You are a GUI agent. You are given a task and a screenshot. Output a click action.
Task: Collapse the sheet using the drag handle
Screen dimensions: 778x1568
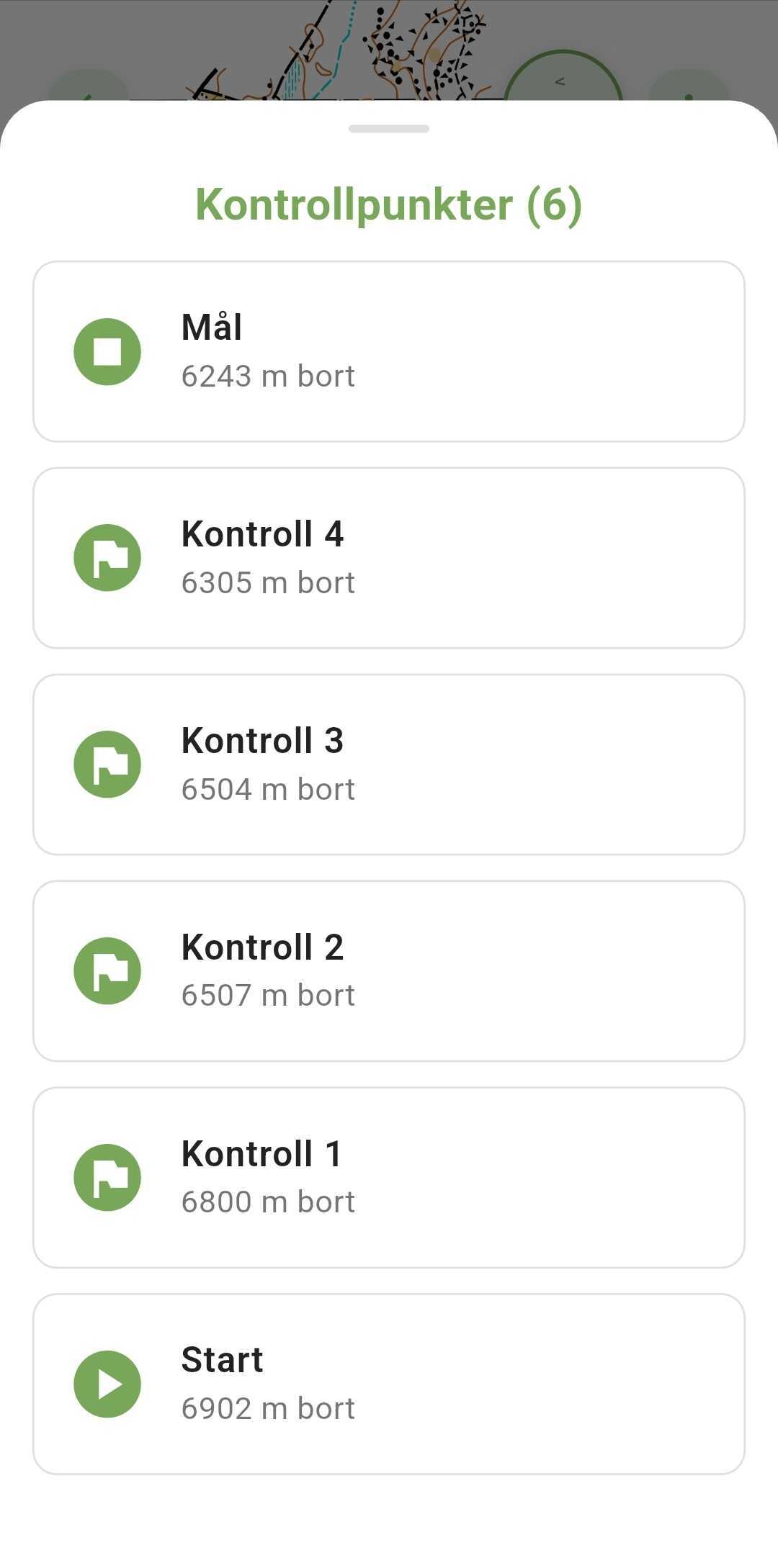tap(389, 128)
